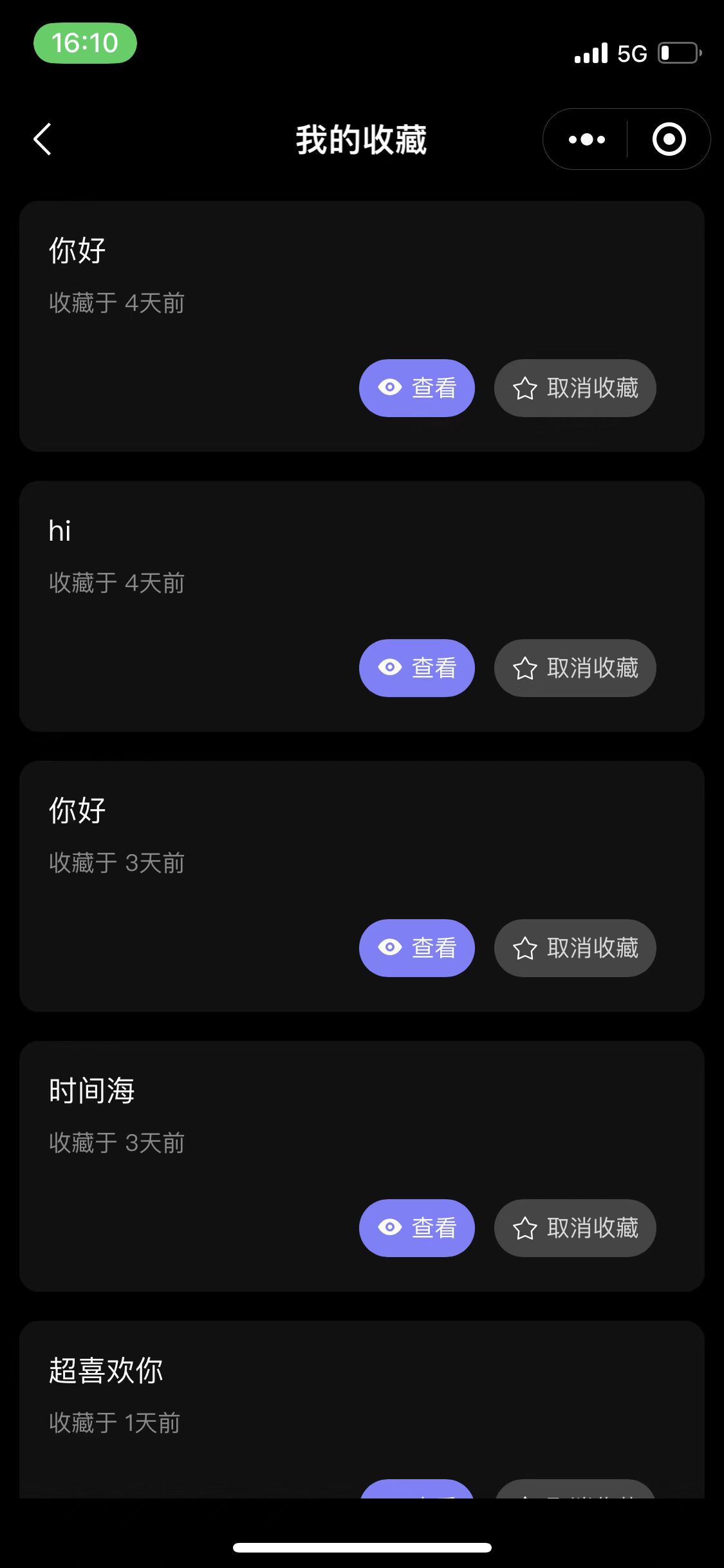
Task: Click the eye icon in the second 你好 card
Action: click(x=389, y=947)
